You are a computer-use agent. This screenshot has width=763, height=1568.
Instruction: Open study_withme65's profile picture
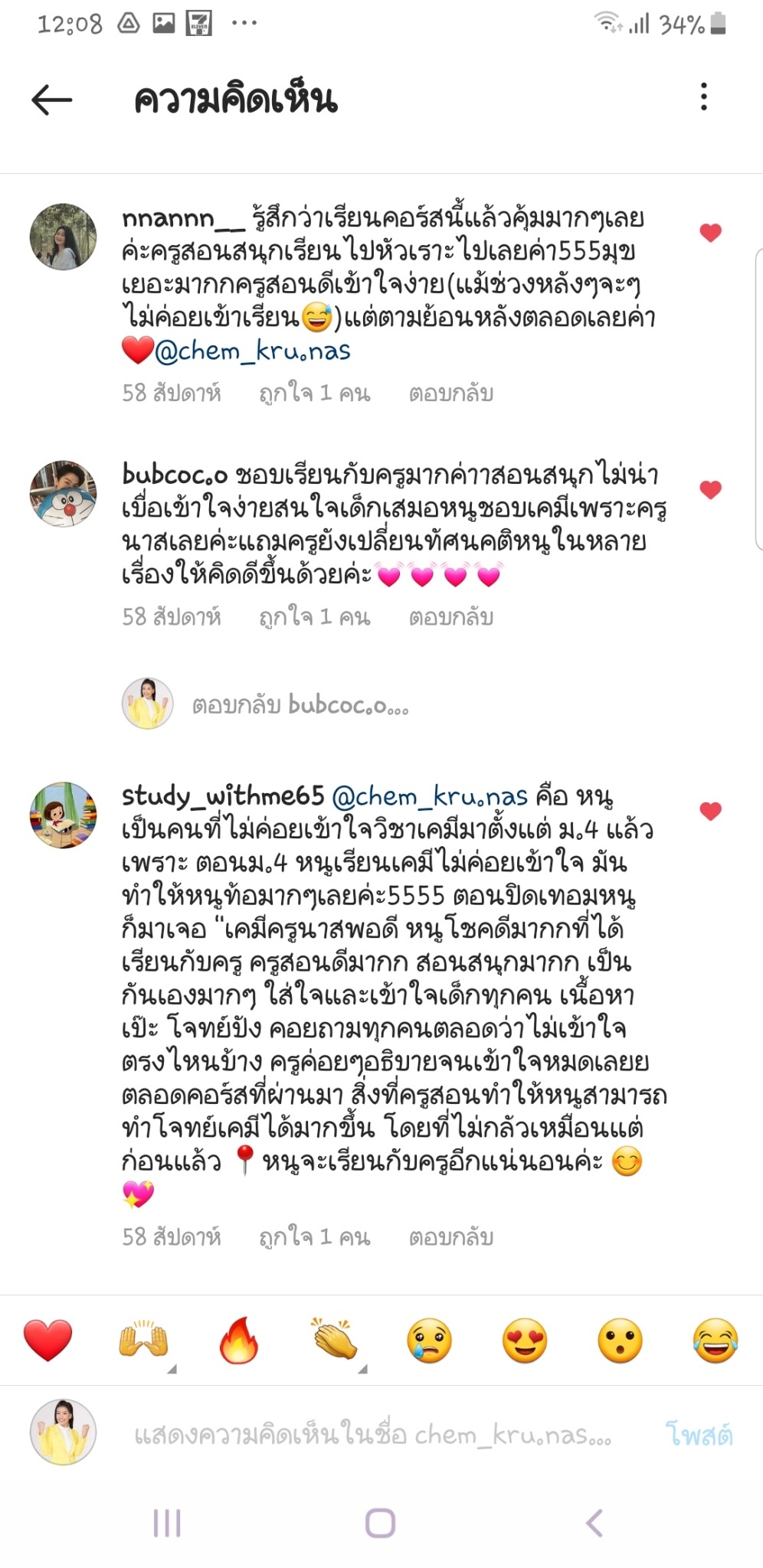[x=63, y=815]
